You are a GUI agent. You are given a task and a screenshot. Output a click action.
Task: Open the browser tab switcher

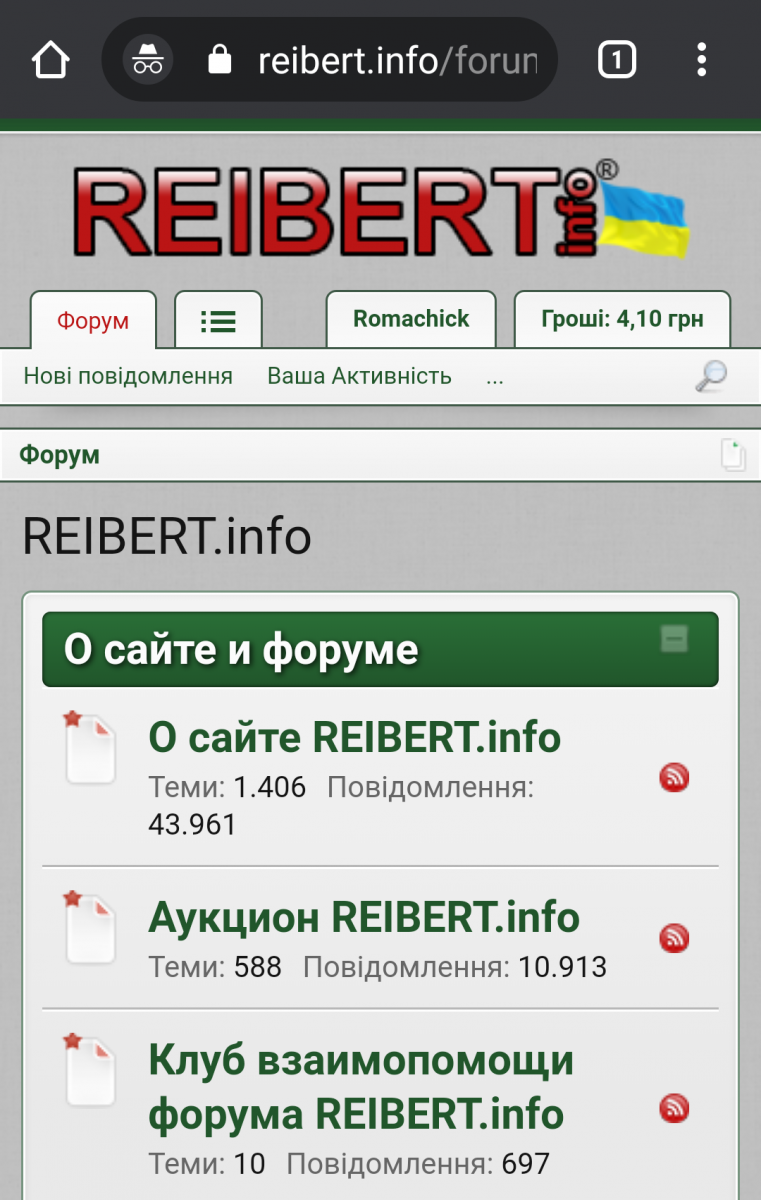coord(616,60)
